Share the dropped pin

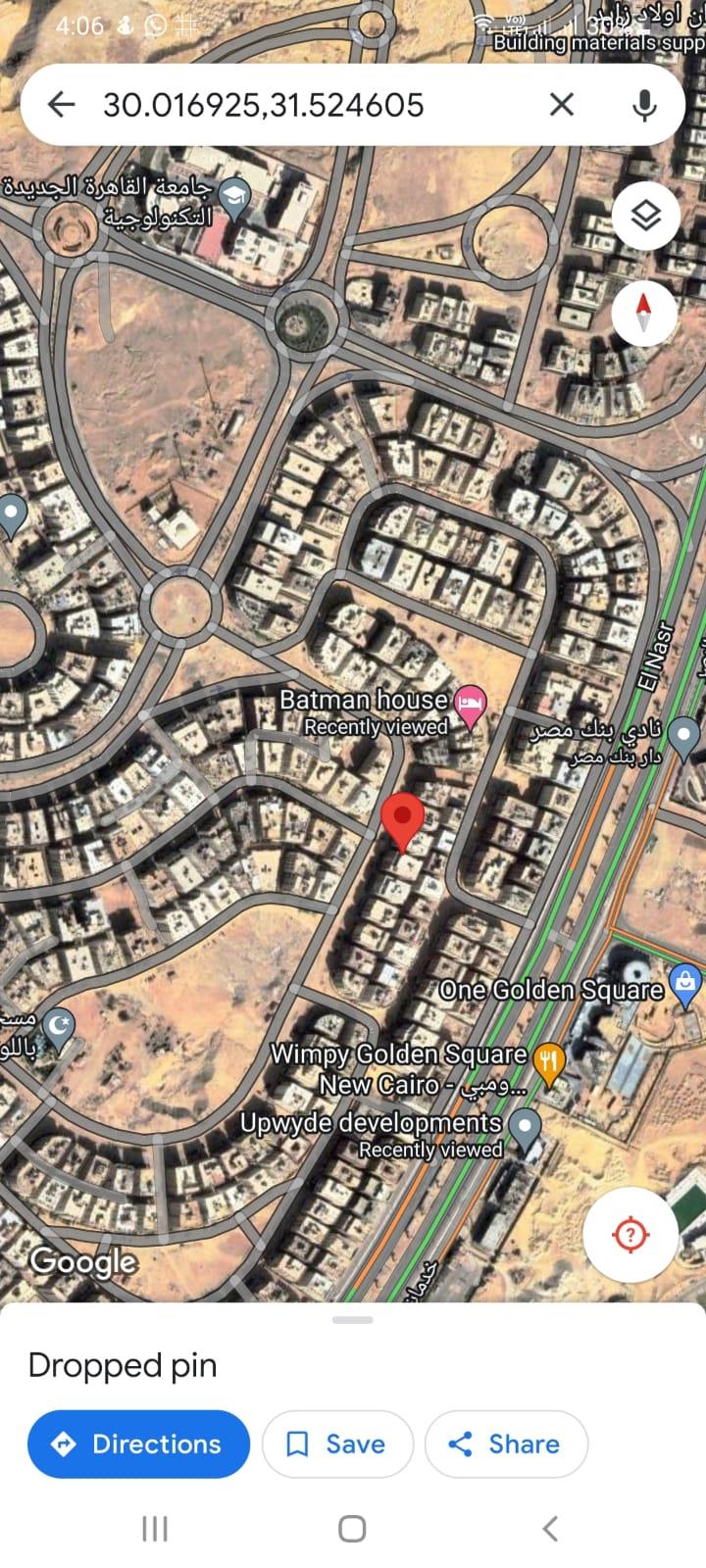tap(506, 1444)
